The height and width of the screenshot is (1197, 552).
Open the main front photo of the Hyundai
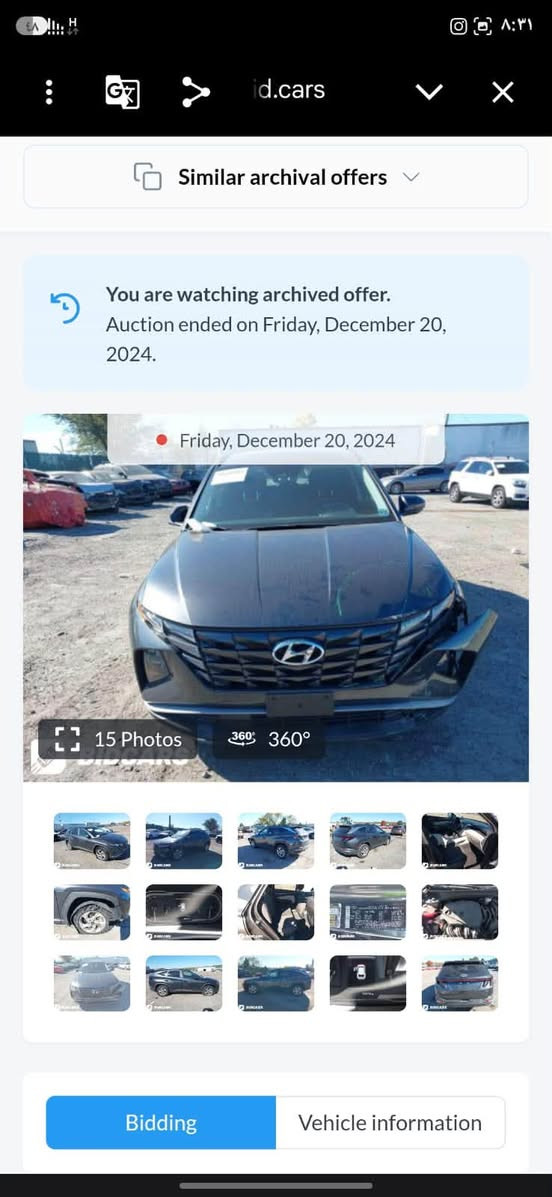[x=276, y=598]
